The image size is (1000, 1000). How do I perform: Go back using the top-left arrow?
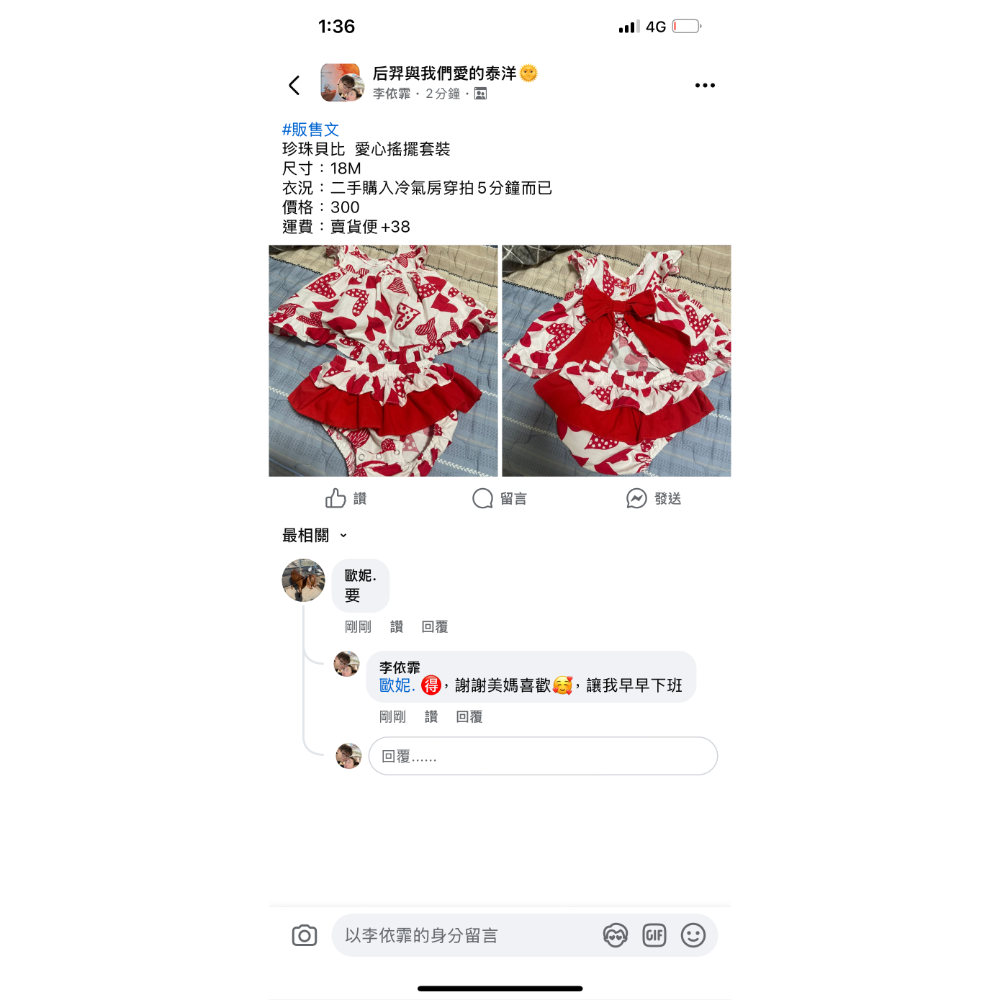pos(294,85)
